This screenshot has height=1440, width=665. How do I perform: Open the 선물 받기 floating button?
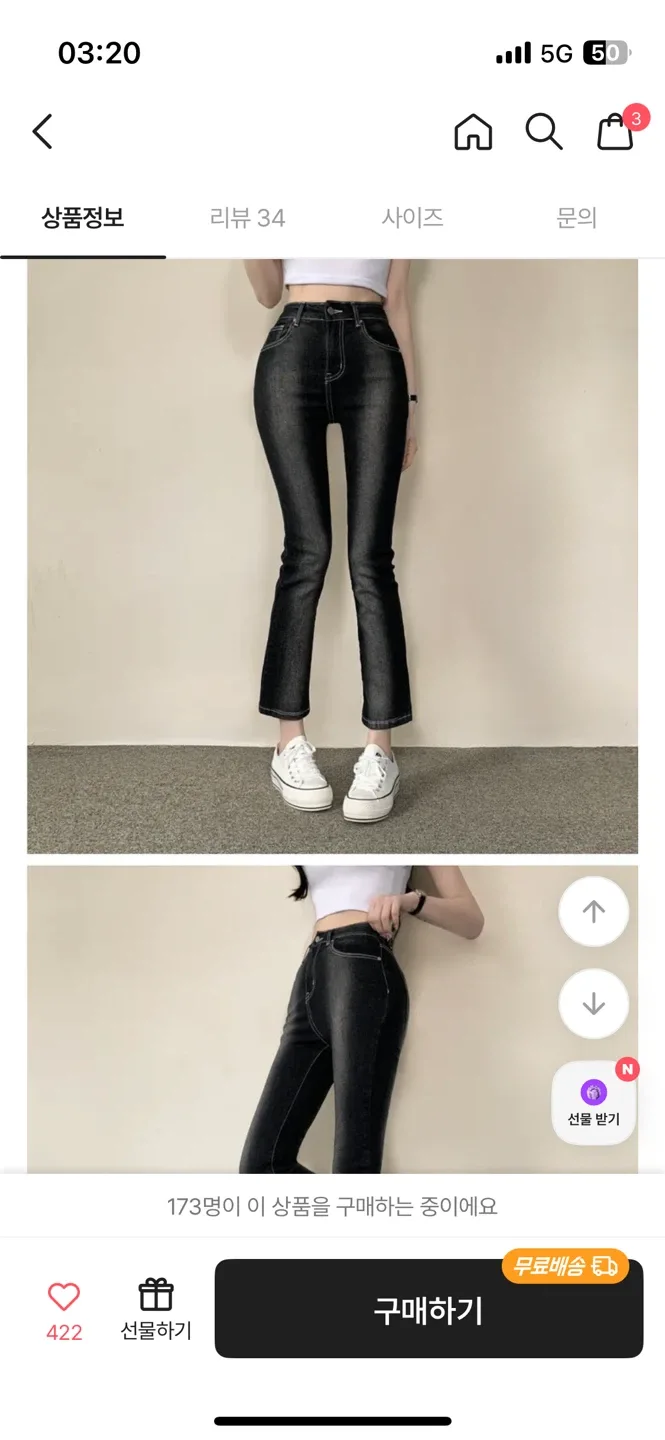(594, 1102)
